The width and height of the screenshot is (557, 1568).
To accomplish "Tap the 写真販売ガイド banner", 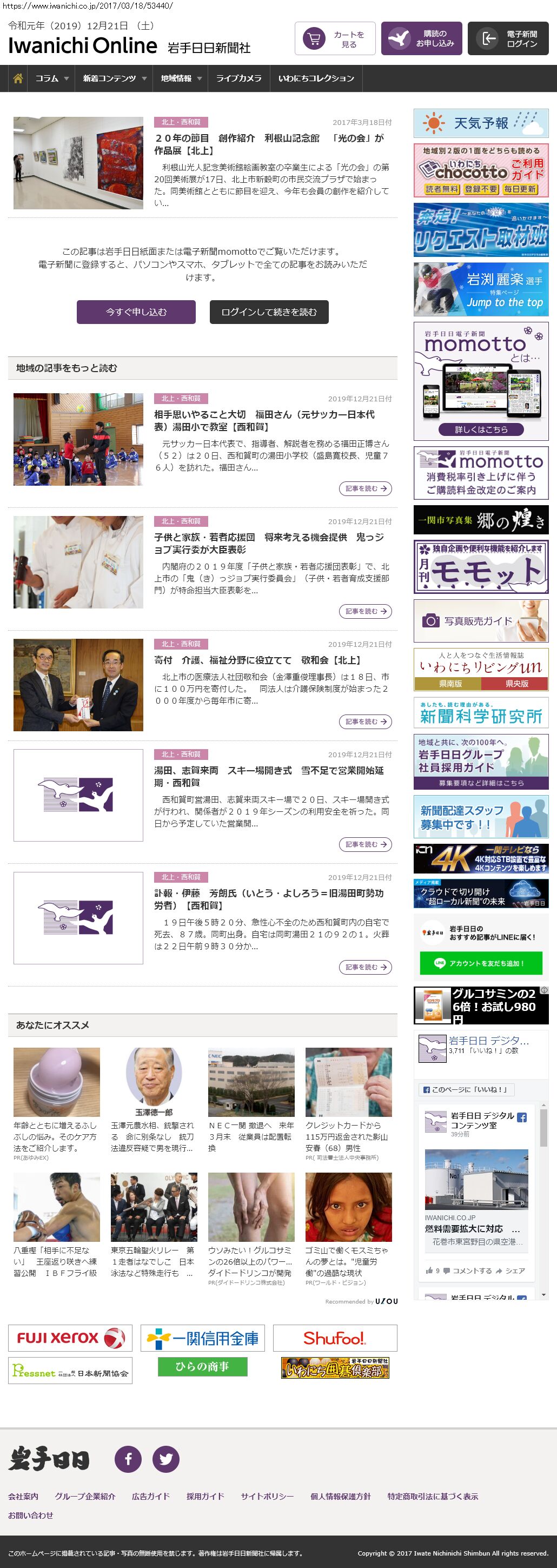I will [481, 621].
